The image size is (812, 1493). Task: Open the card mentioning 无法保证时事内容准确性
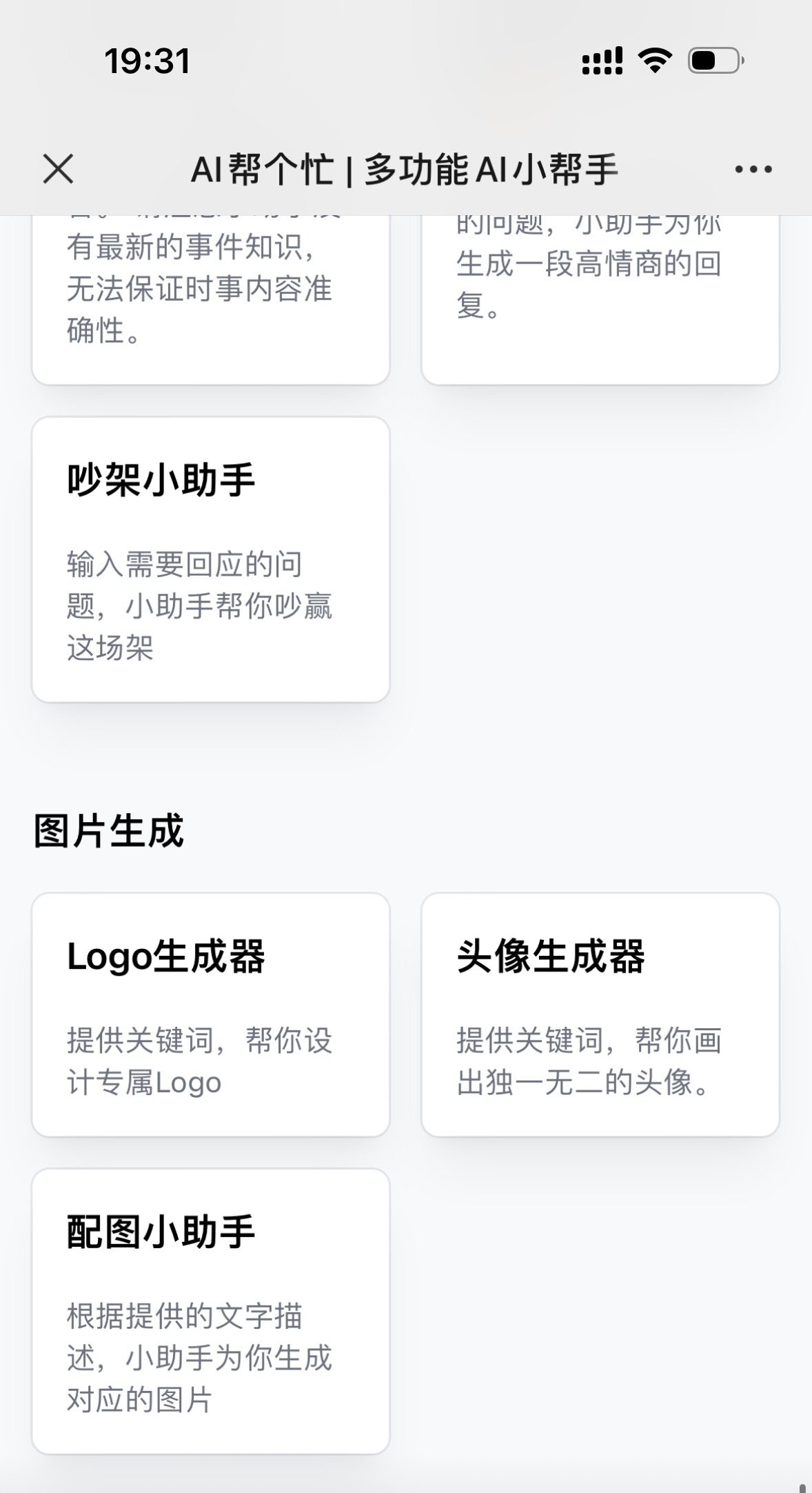pos(211,300)
